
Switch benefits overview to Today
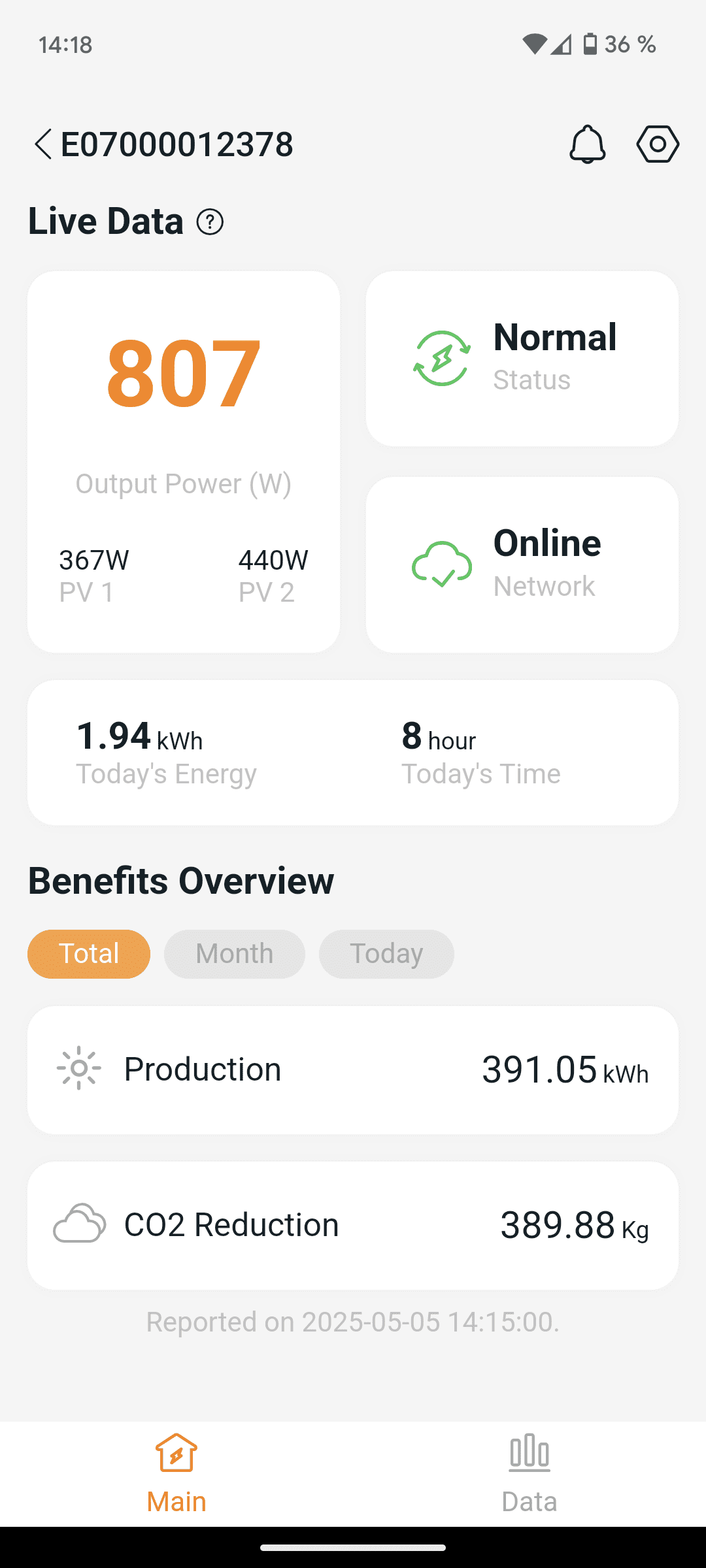(x=386, y=954)
